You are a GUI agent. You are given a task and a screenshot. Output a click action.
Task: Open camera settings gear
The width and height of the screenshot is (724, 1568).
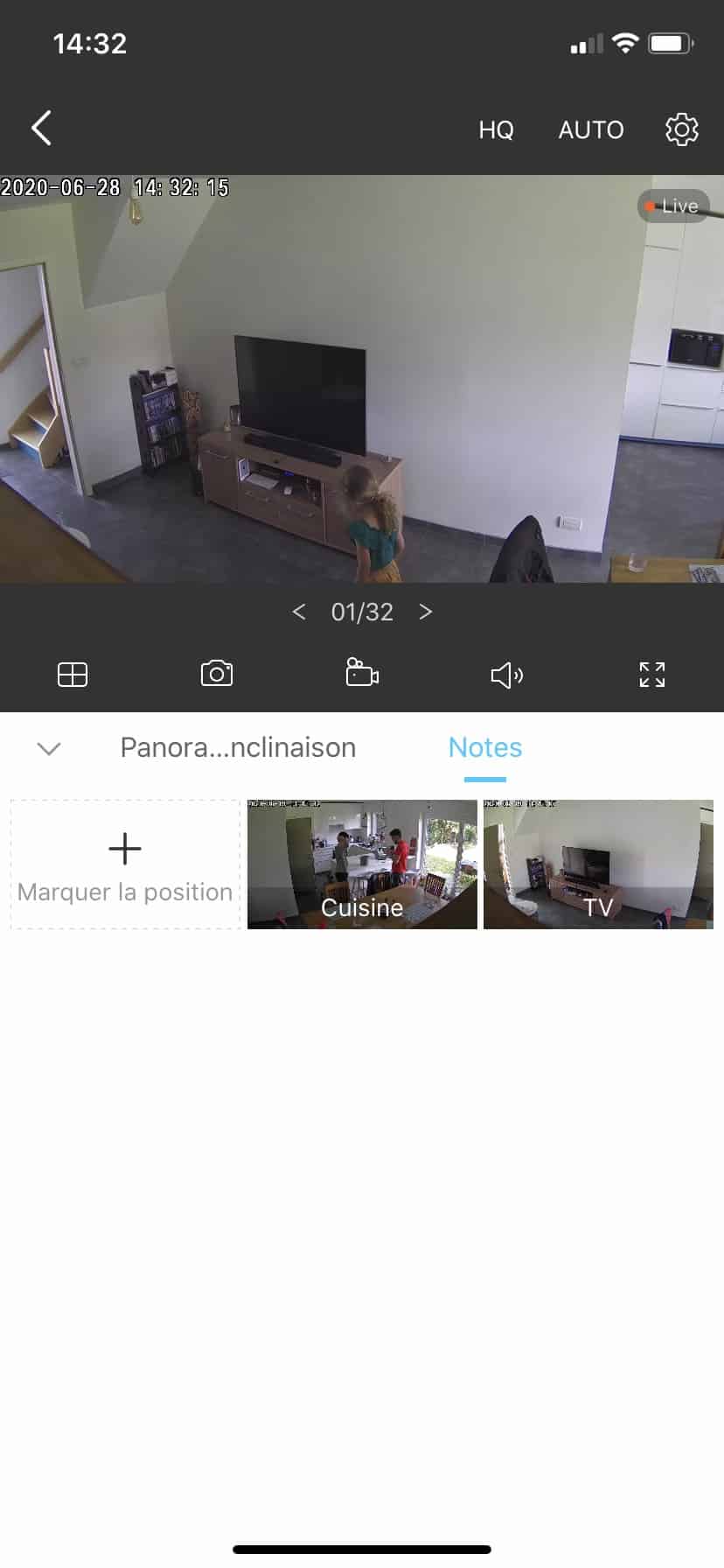pyautogui.click(x=681, y=129)
